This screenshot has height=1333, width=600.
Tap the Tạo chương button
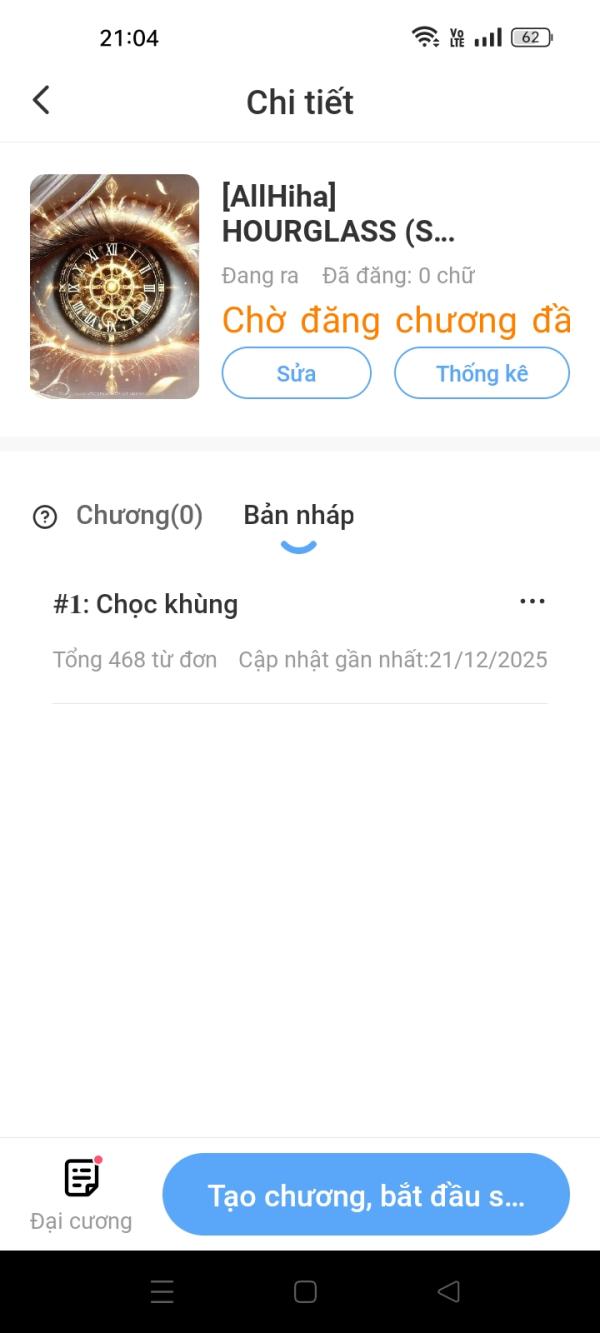pos(365,1194)
